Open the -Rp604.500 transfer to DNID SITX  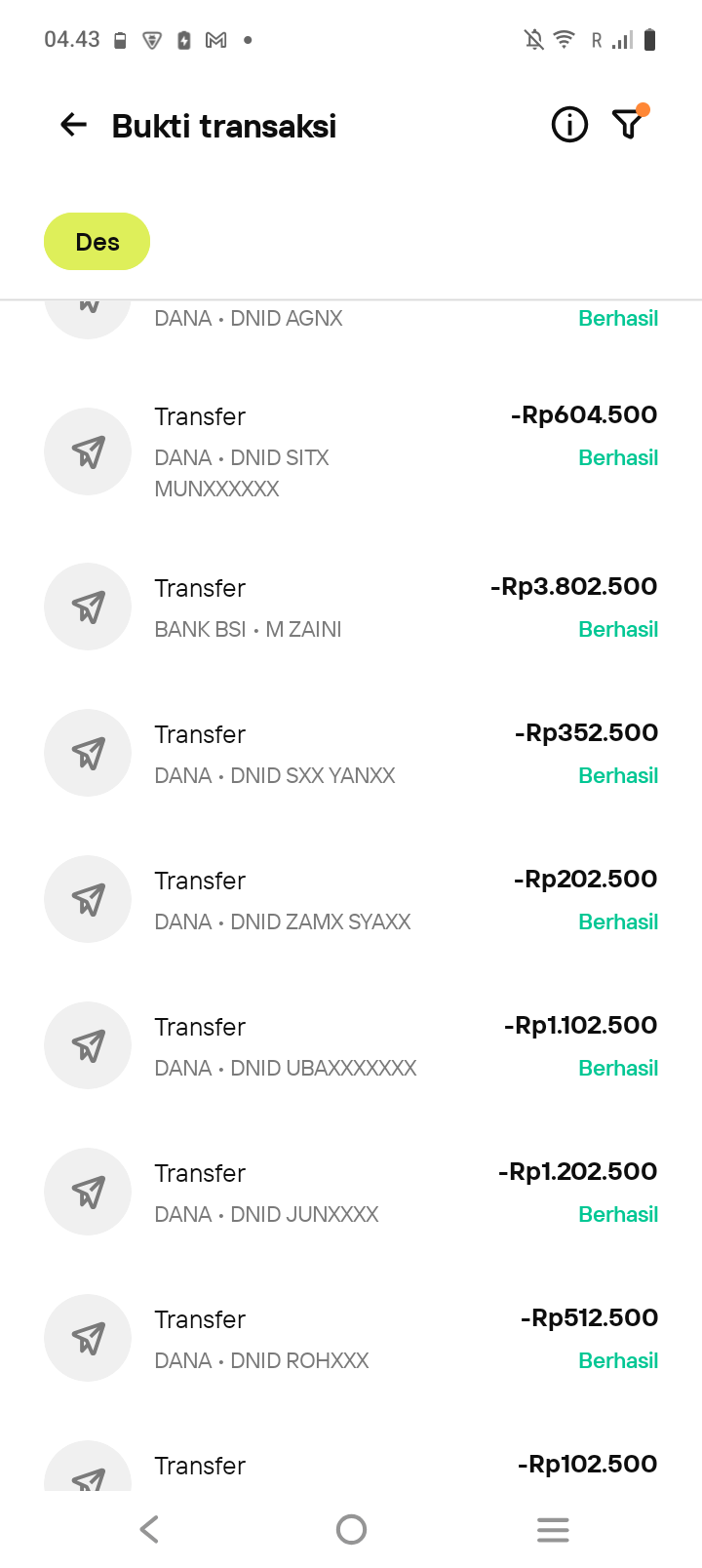click(351, 451)
